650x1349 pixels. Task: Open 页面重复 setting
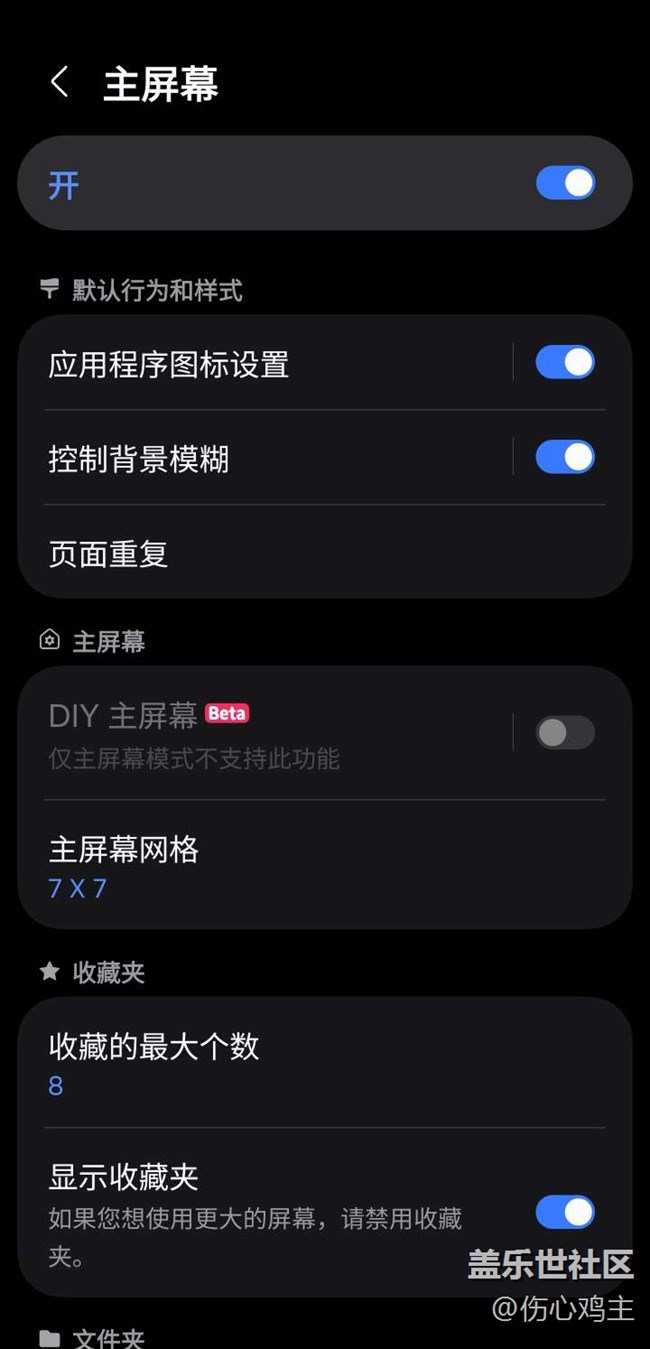pos(325,552)
